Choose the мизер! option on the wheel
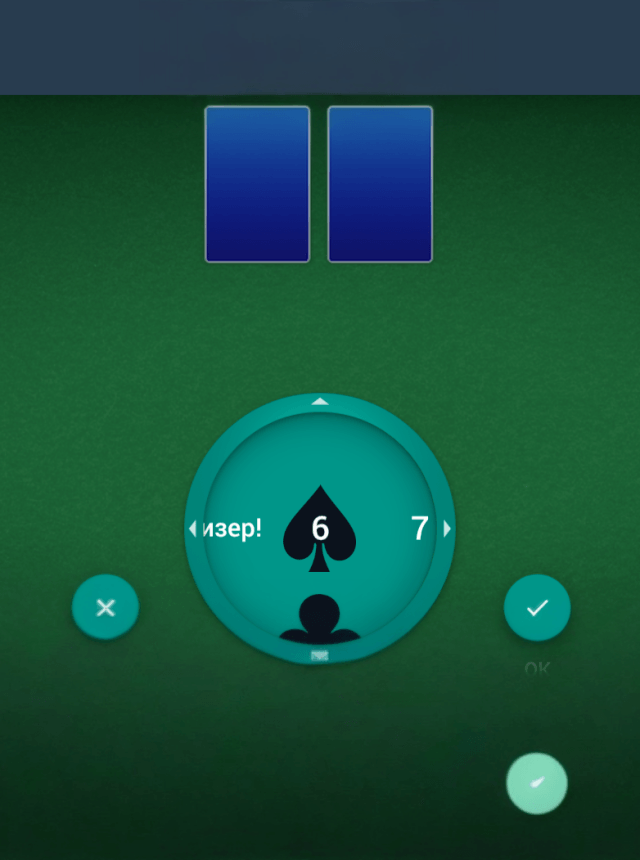This screenshot has width=640, height=860. tap(233, 528)
